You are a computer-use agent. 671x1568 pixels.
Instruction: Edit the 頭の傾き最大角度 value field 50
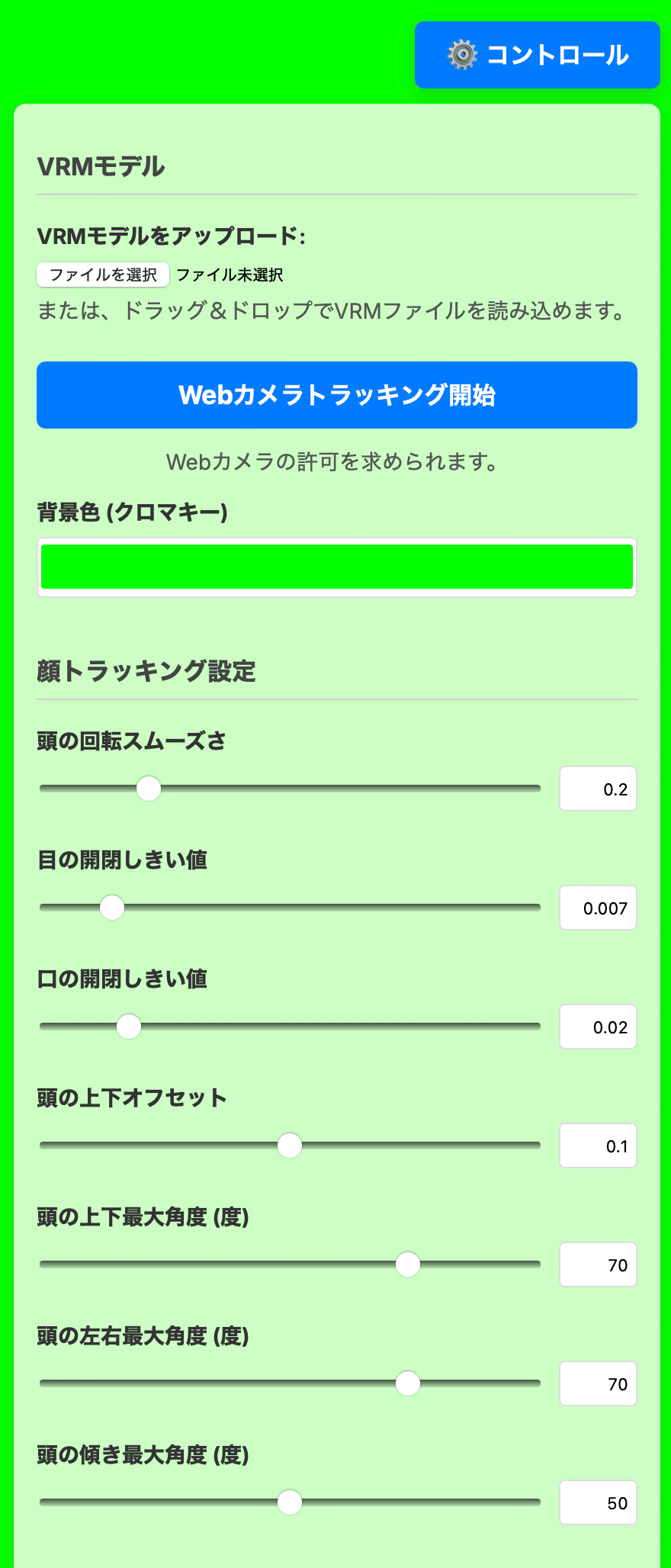coord(598,1503)
